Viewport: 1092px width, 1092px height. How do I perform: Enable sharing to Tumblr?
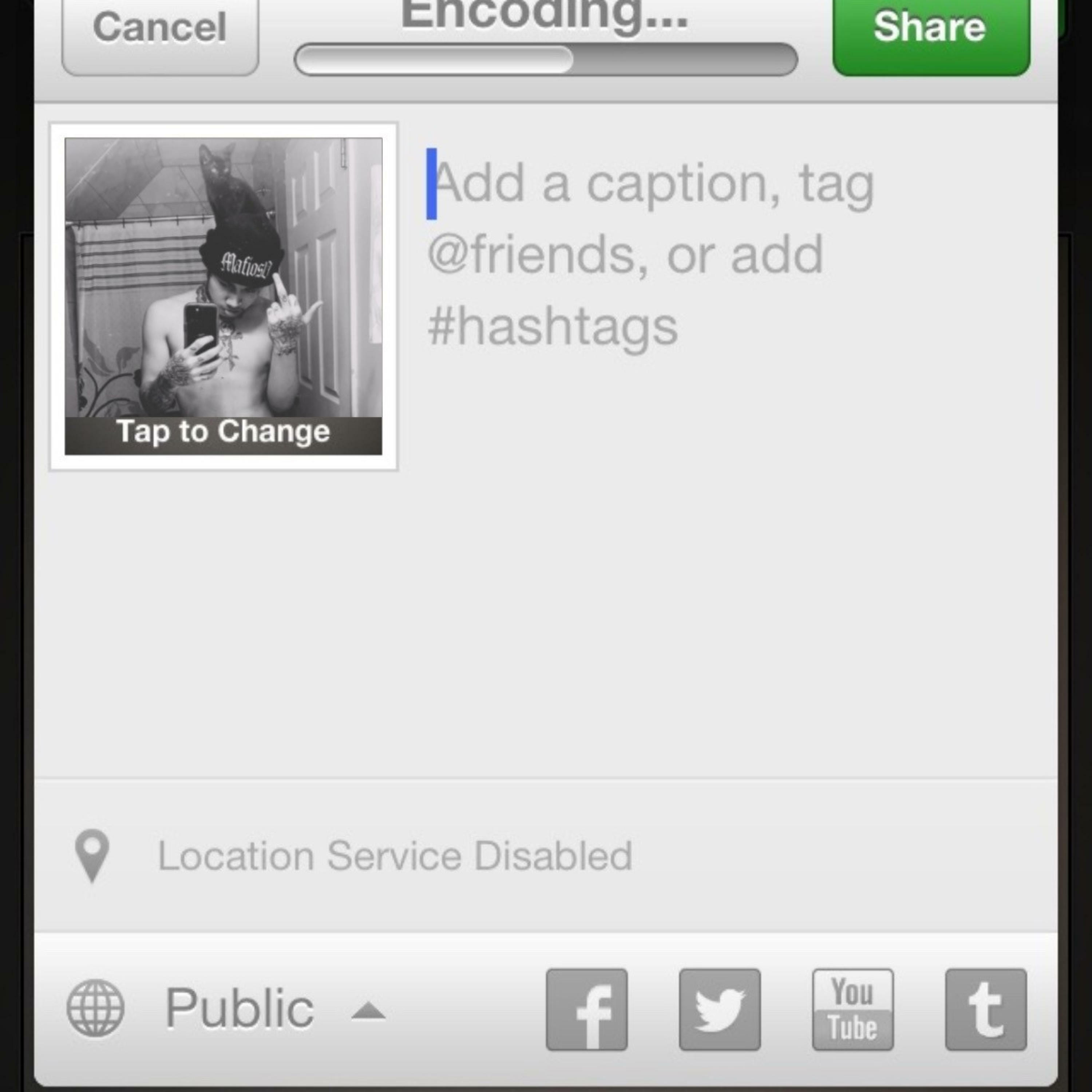click(x=986, y=1009)
